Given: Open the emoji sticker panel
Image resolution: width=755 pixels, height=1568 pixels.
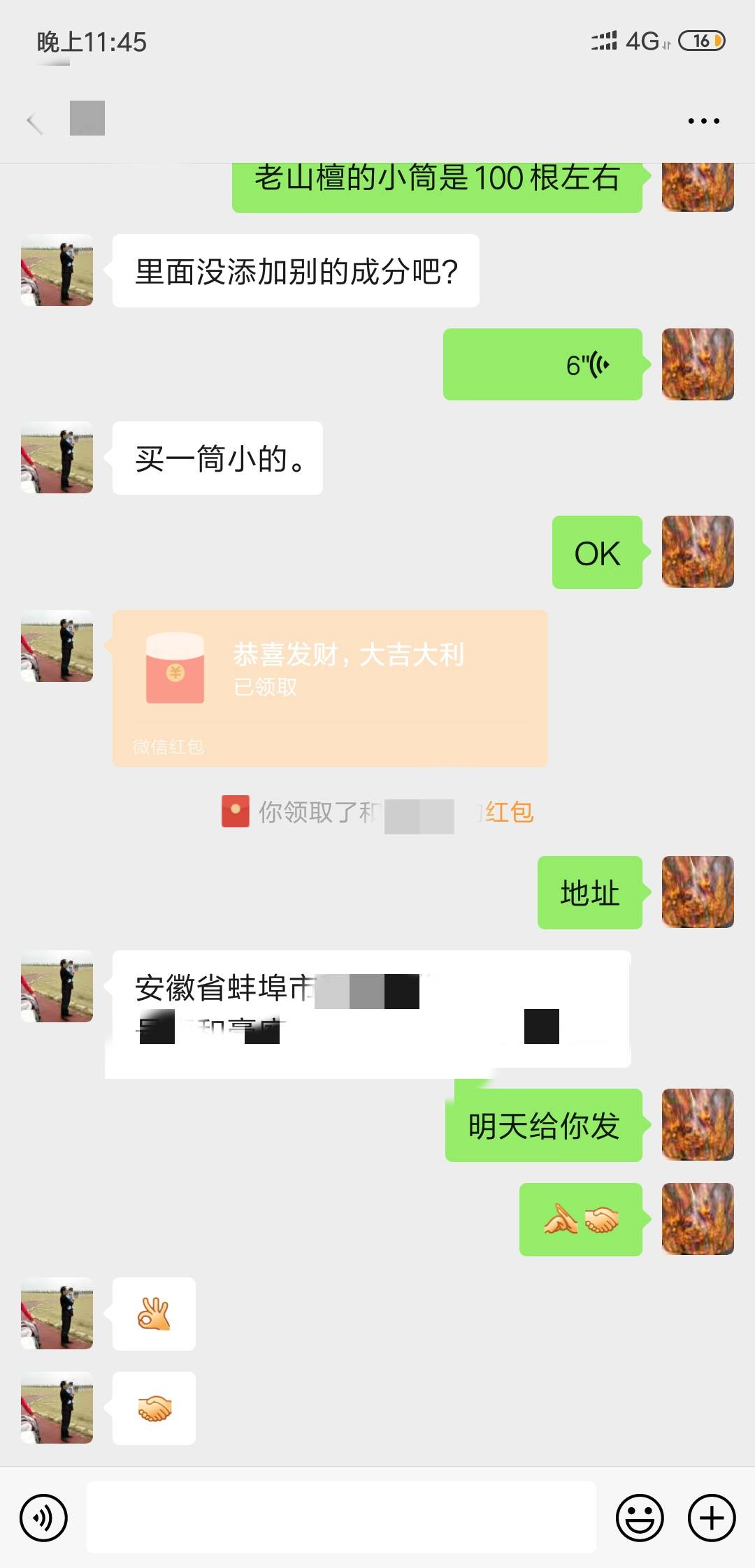Looking at the screenshot, I should click(639, 1518).
